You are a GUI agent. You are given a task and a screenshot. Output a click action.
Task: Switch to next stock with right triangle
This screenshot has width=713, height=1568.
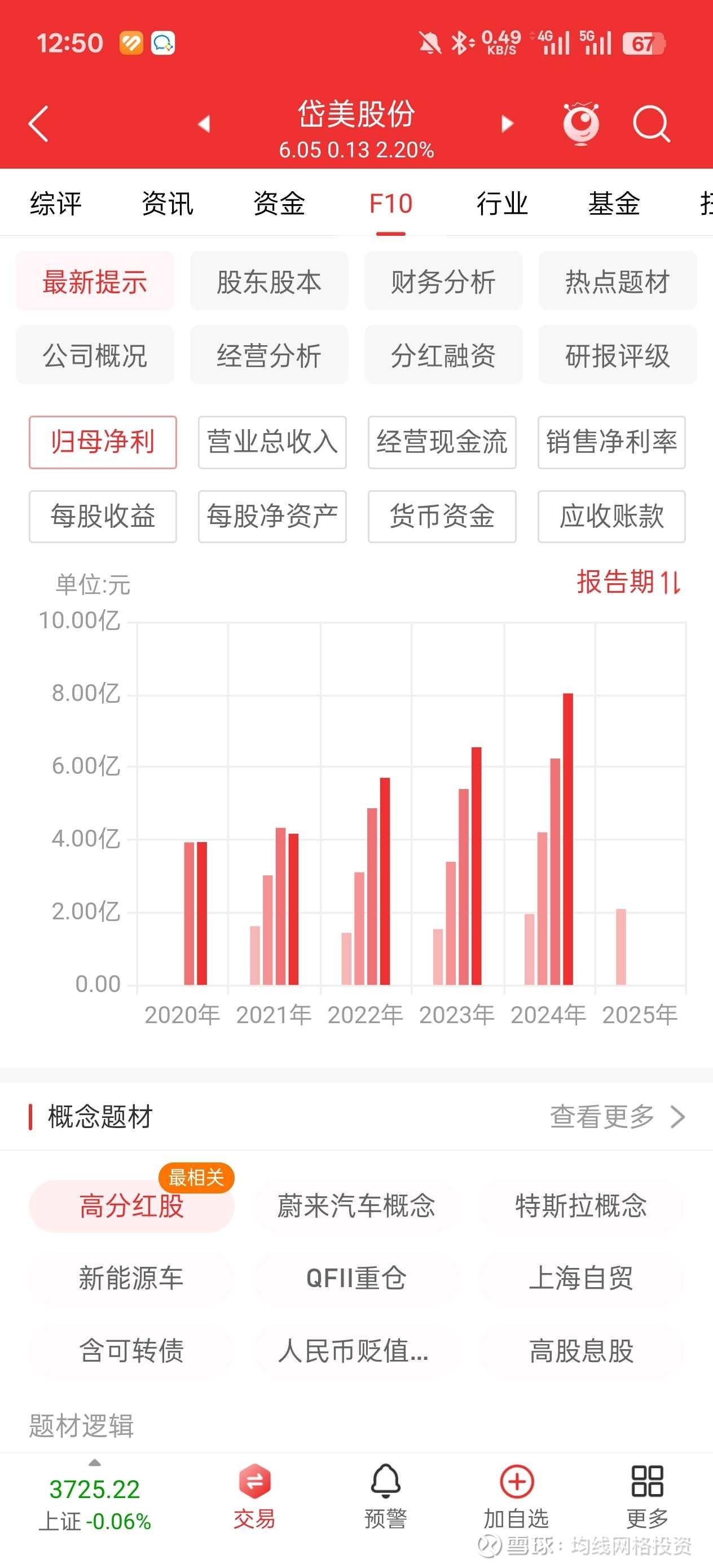click(x=507, y=124)
